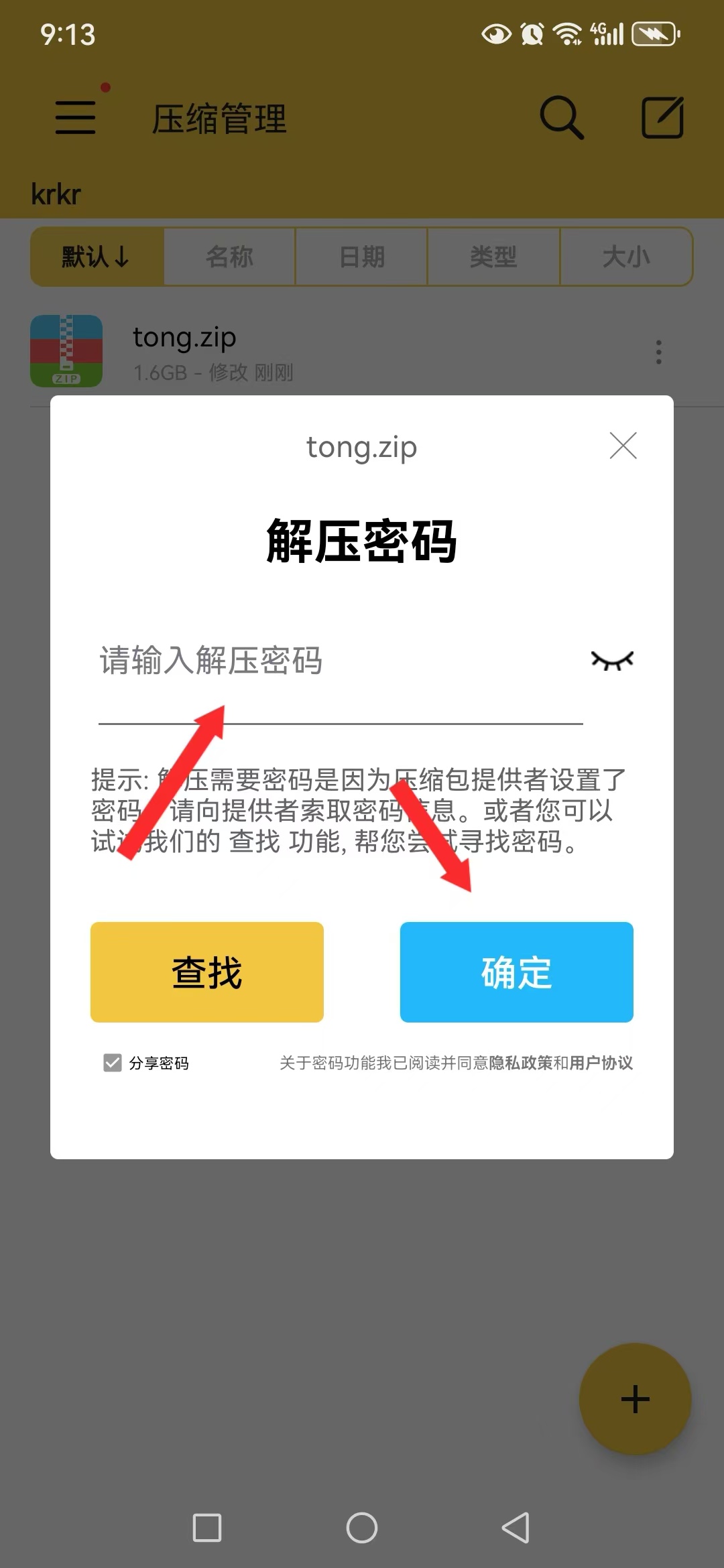Go to home via system home button

(362, 1528)
